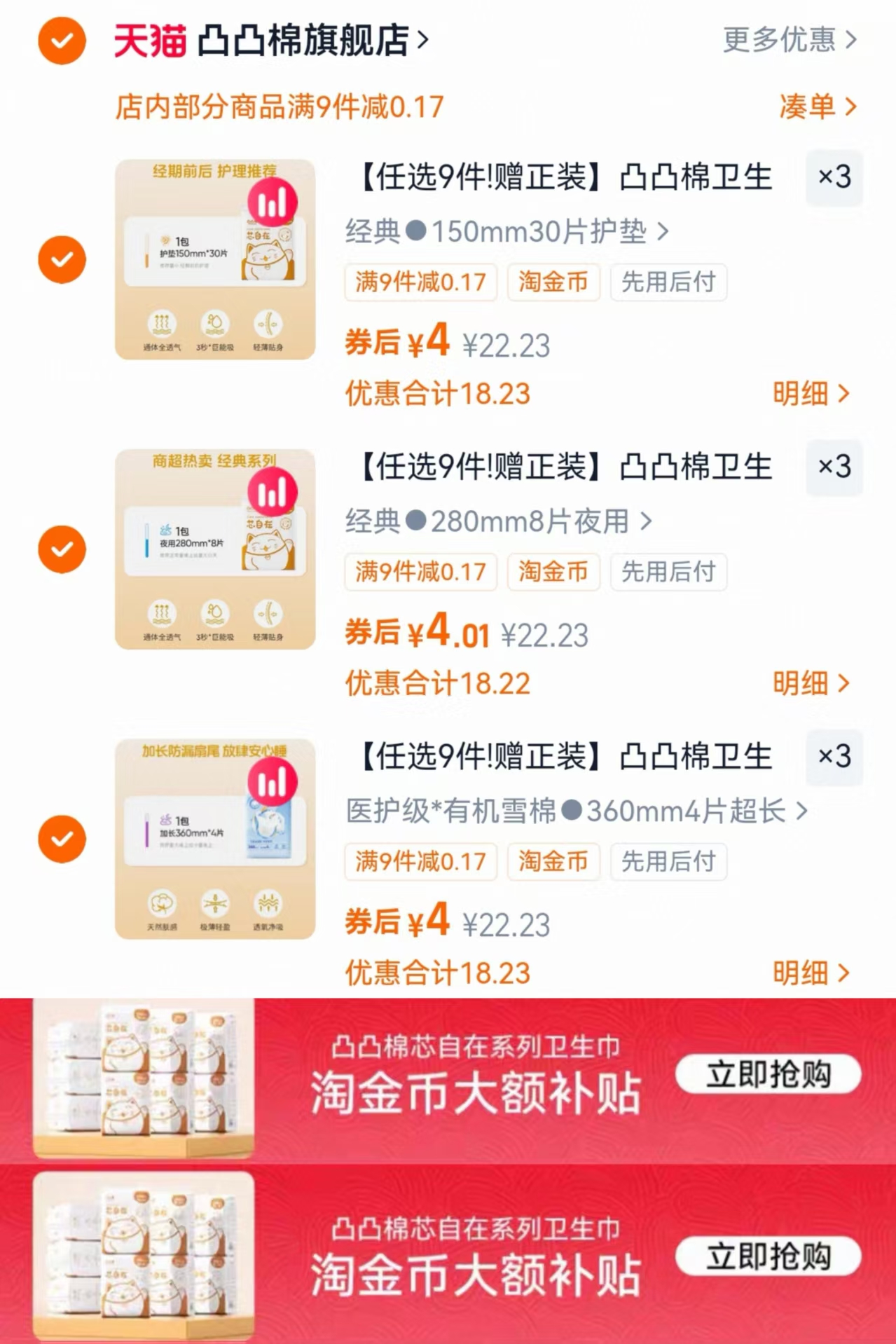Tap the 满9件减0.17 coupon tag on first item
The height and width of the screenshot is (1344, 896).
(x=420, y=282)
